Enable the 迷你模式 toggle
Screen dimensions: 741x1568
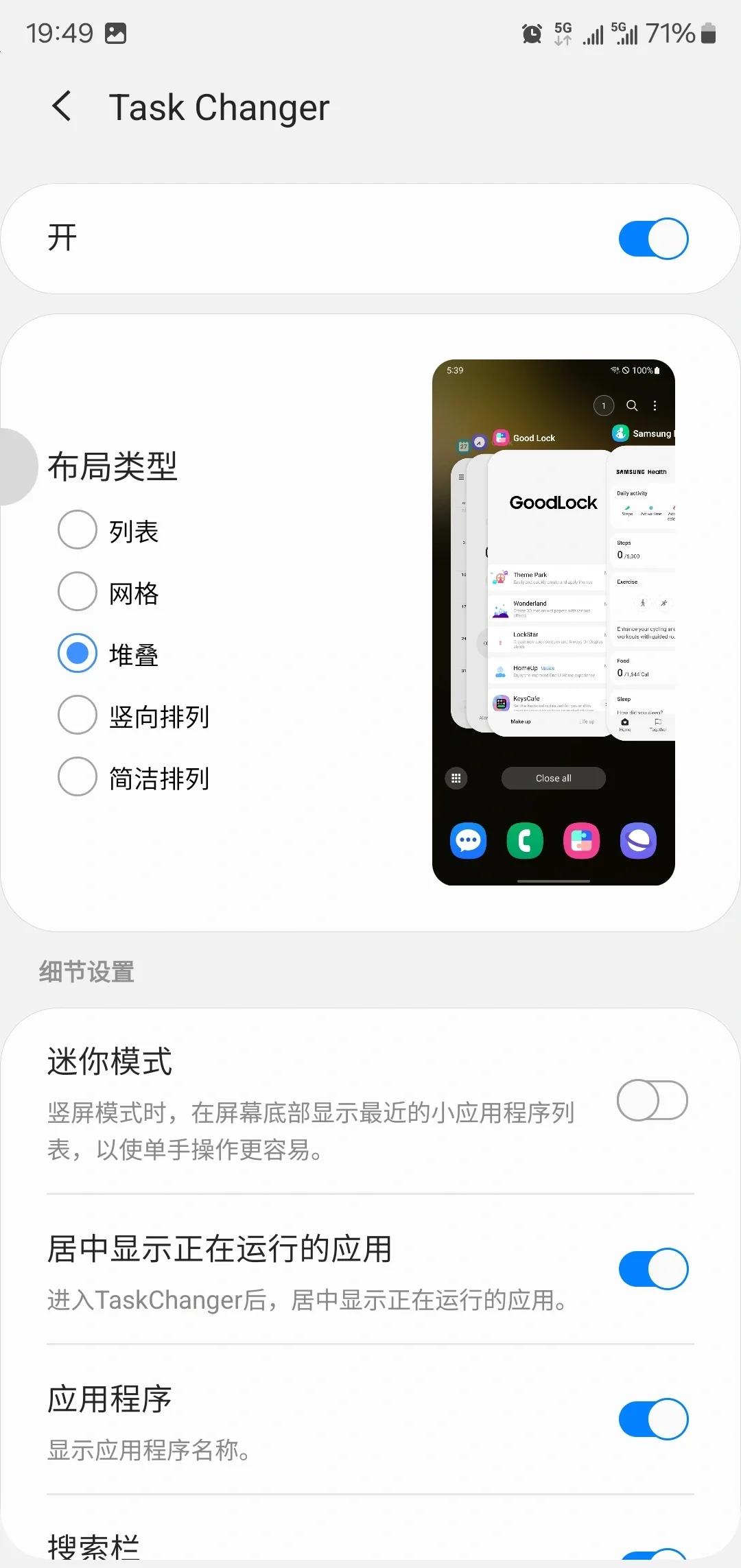click(x=652, y=1100)
